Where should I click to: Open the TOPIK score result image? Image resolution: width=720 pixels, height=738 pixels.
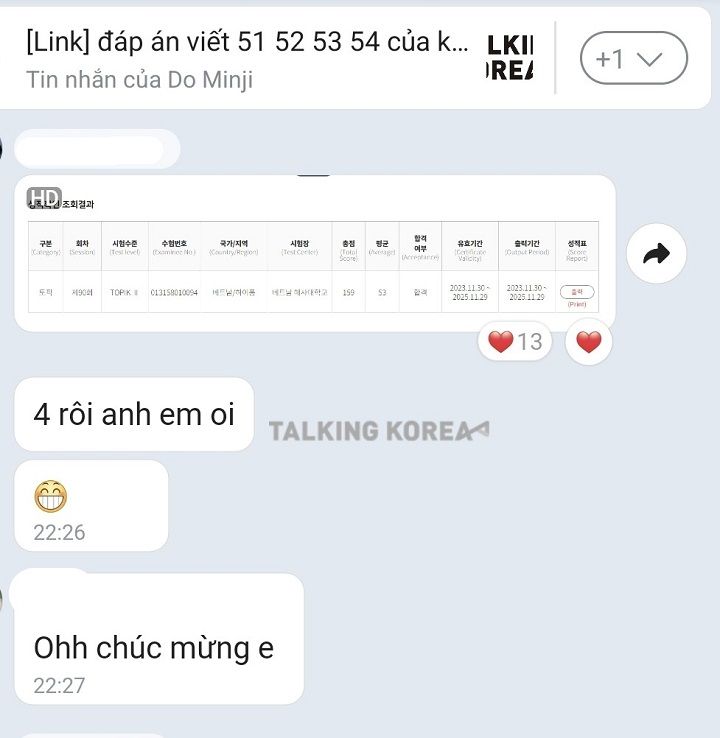(x=314, y=255)
